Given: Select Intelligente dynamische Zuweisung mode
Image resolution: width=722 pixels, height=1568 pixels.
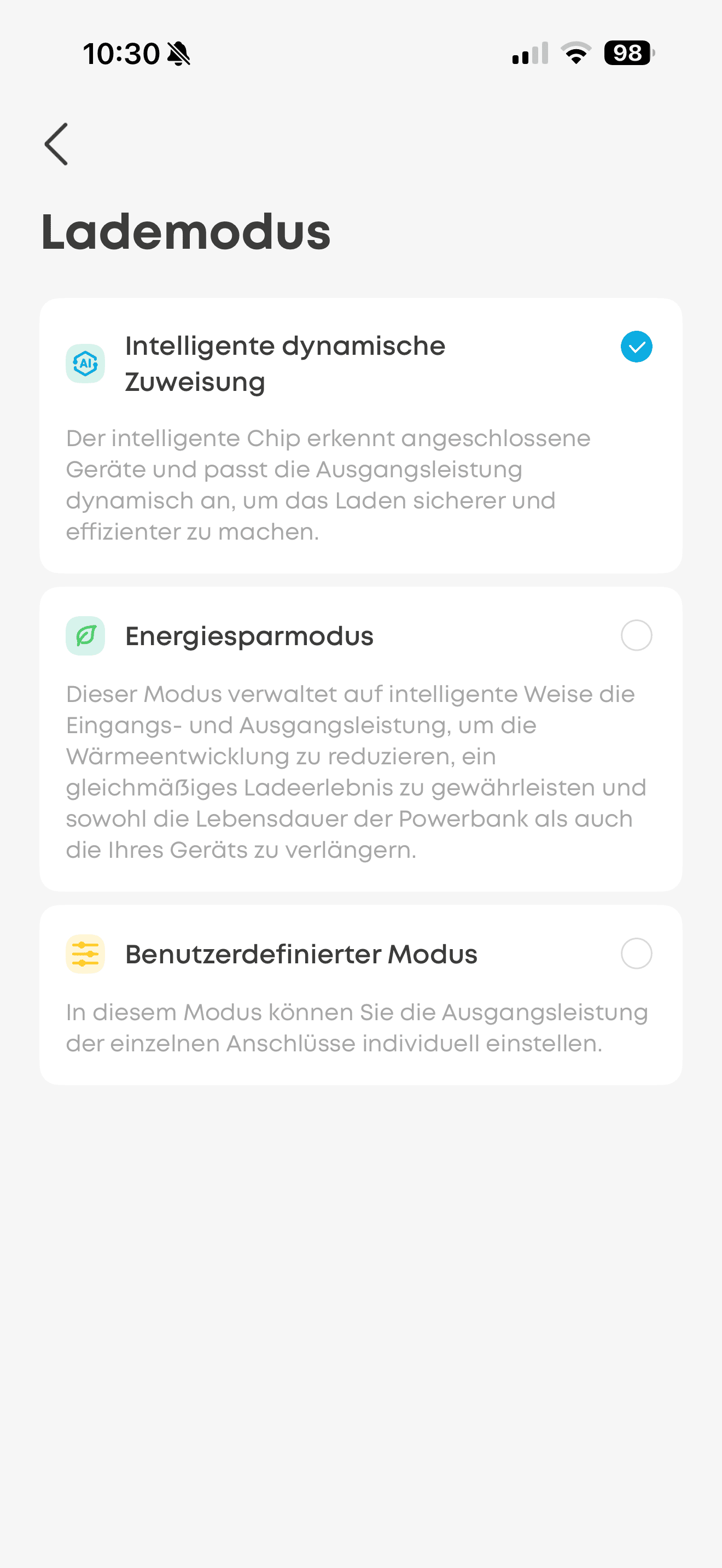Looking at the screenshot, I should [636, 347].
